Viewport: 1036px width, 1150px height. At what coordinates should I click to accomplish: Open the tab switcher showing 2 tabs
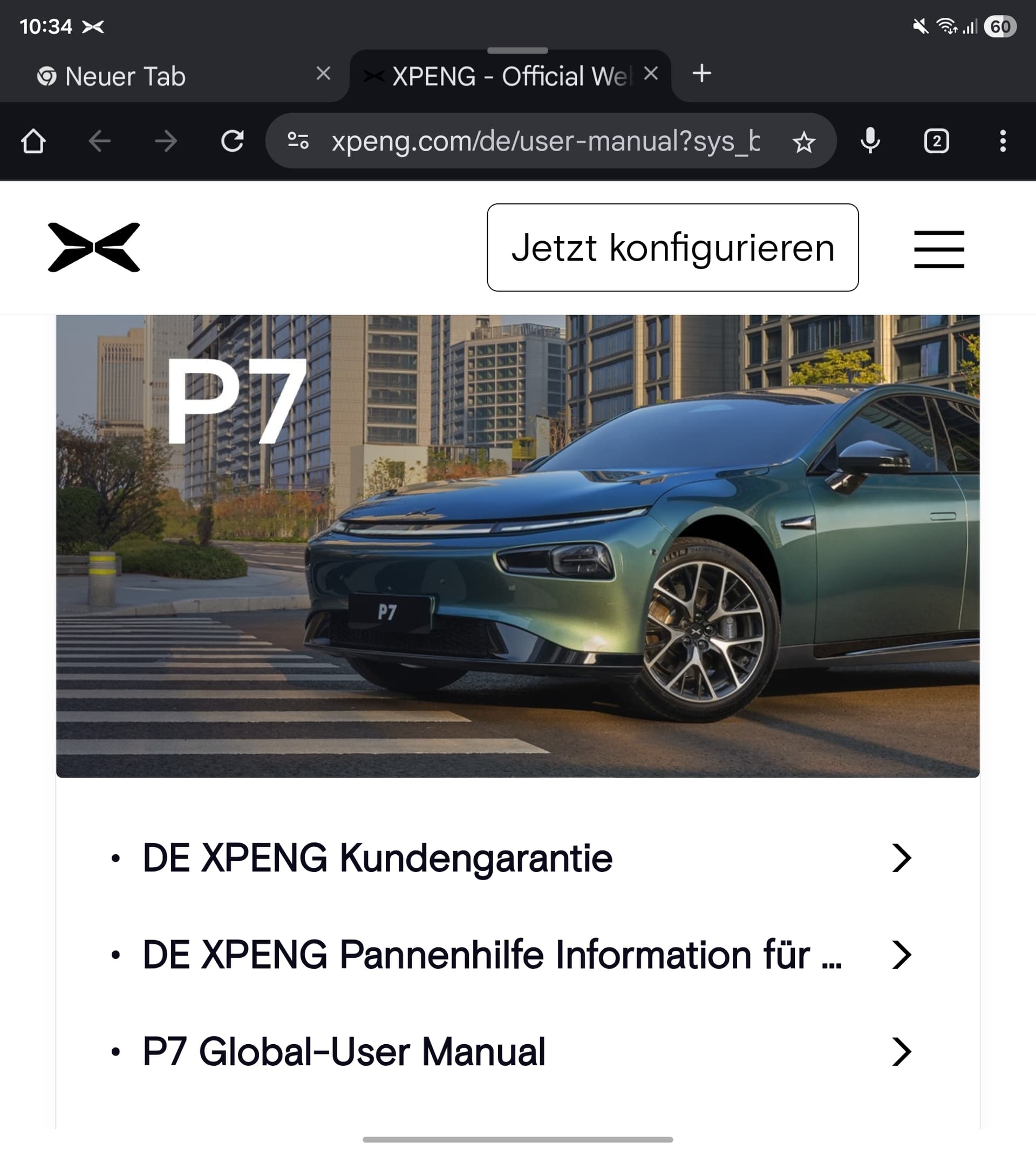(936, 141)
